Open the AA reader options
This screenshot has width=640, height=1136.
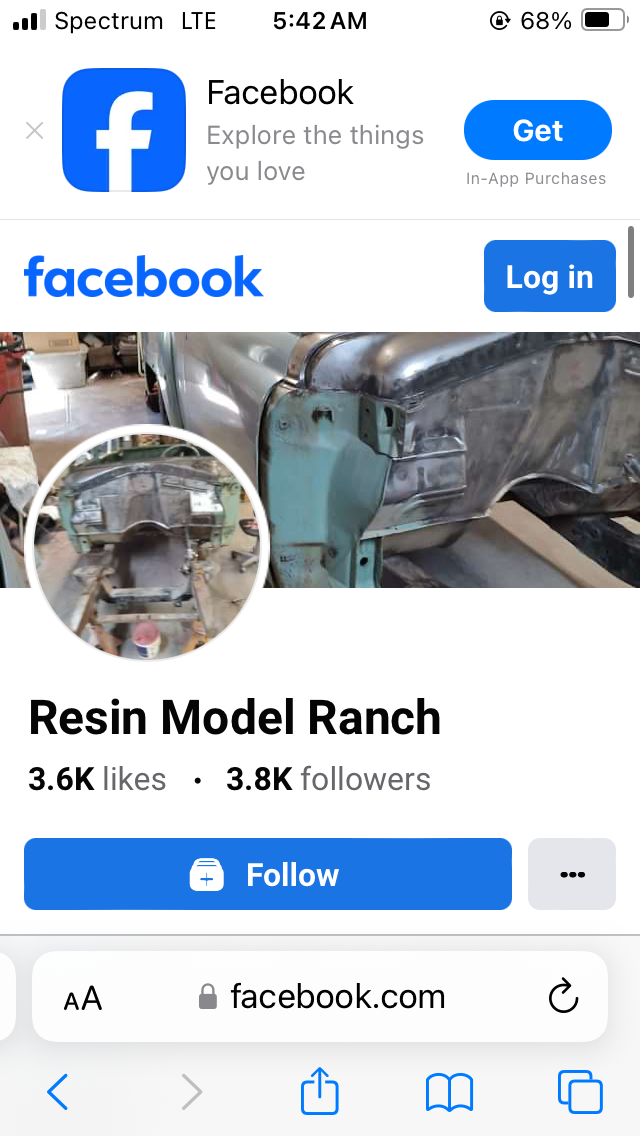pyautogui.click(x=83, y=998)
